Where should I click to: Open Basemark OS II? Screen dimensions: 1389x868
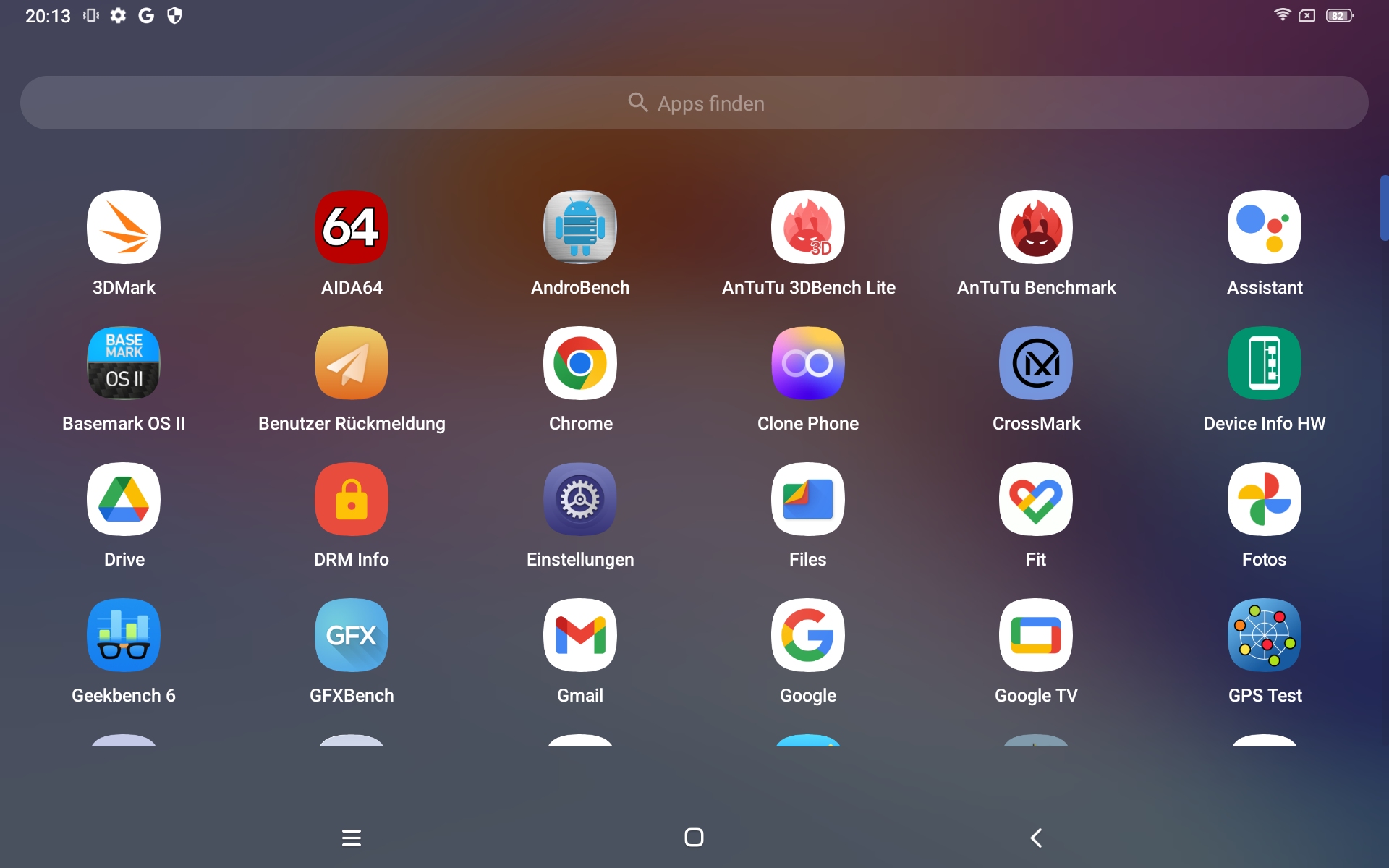click(124, 364)
